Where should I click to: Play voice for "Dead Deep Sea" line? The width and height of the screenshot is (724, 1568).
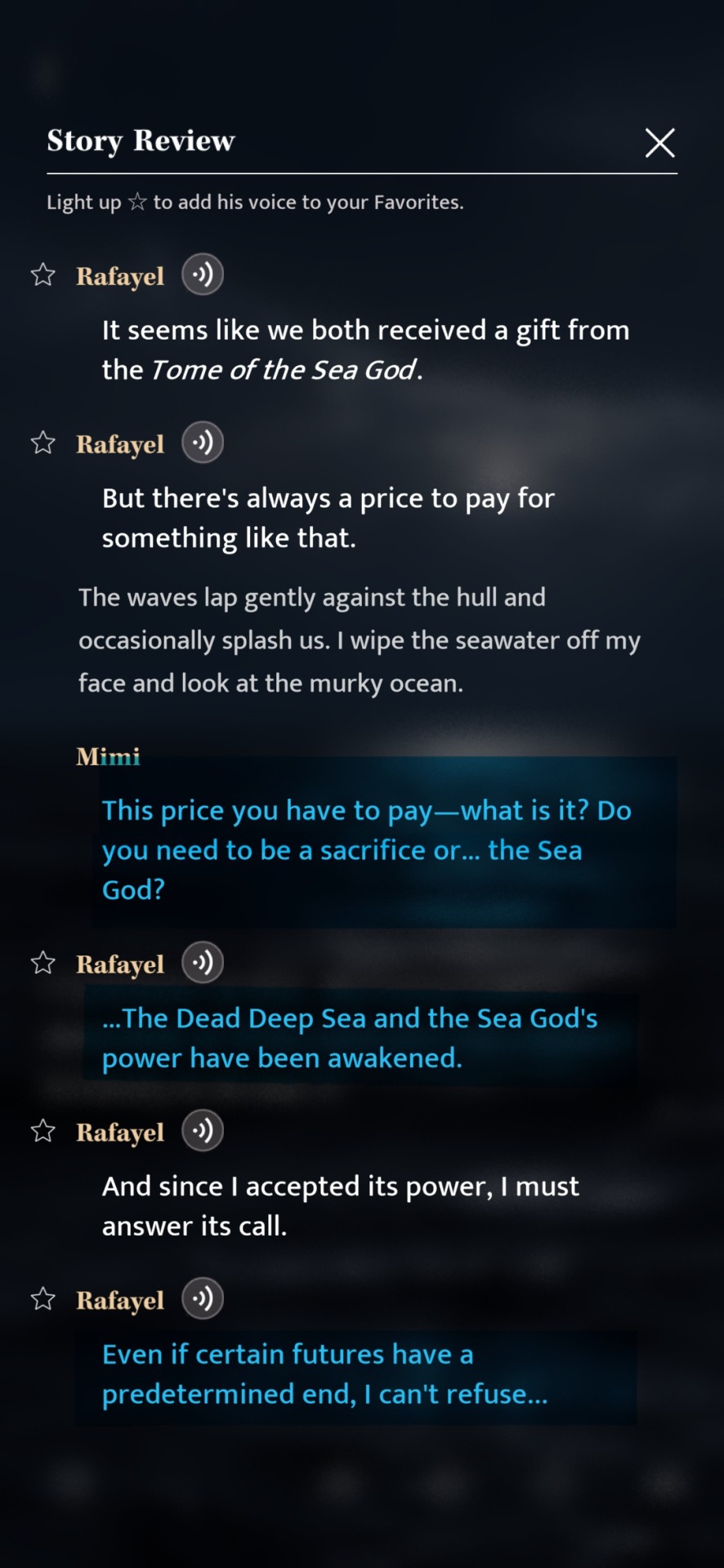(x=202, y=963)
